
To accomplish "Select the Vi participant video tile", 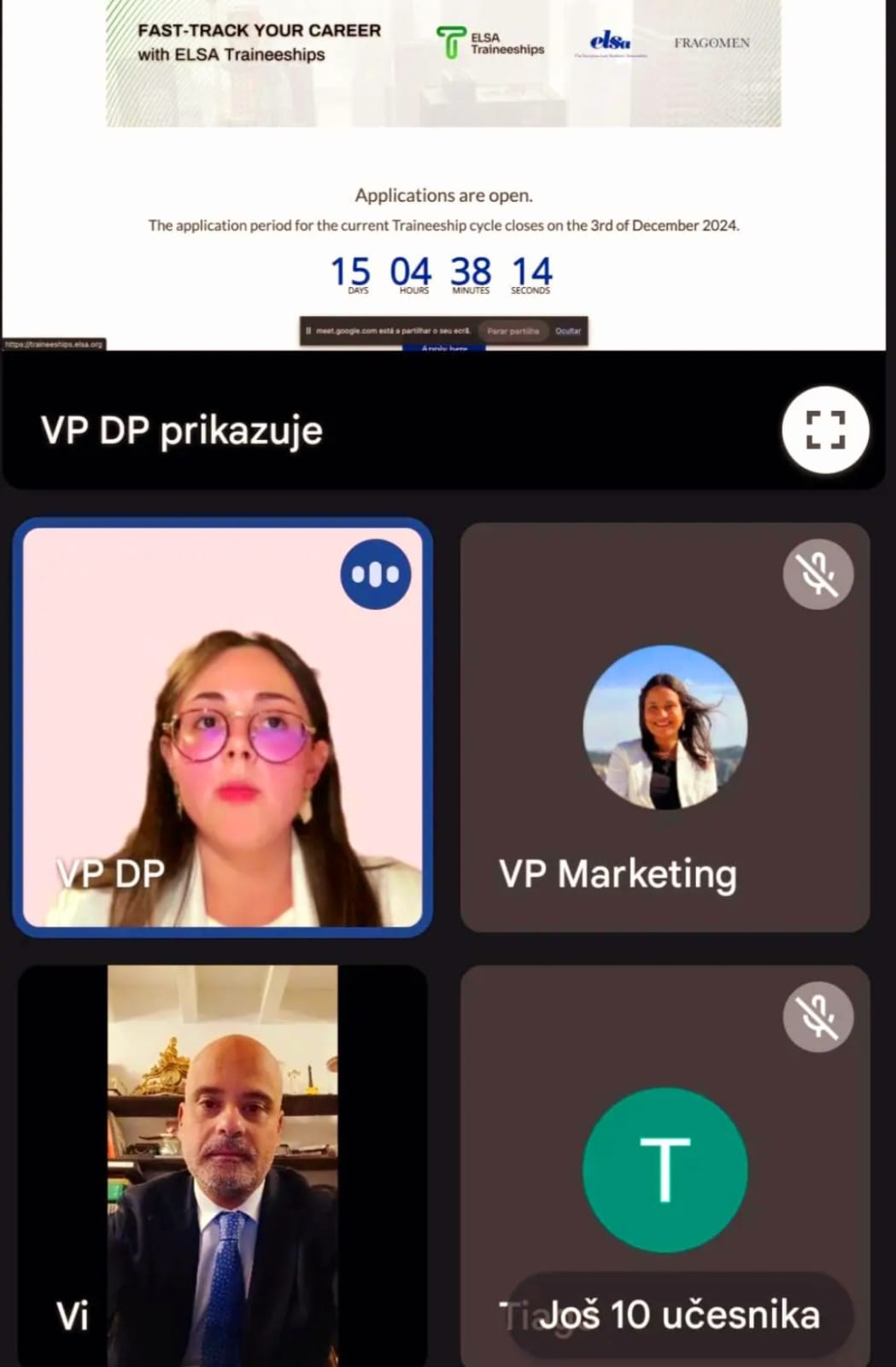I will click(222, 1166).
